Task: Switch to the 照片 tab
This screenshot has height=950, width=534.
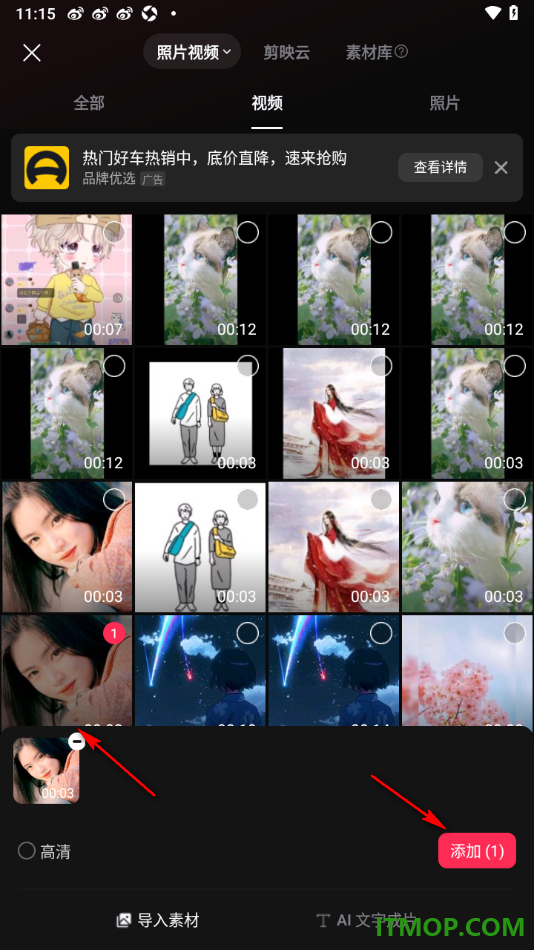Action: (x=444, y=103)
